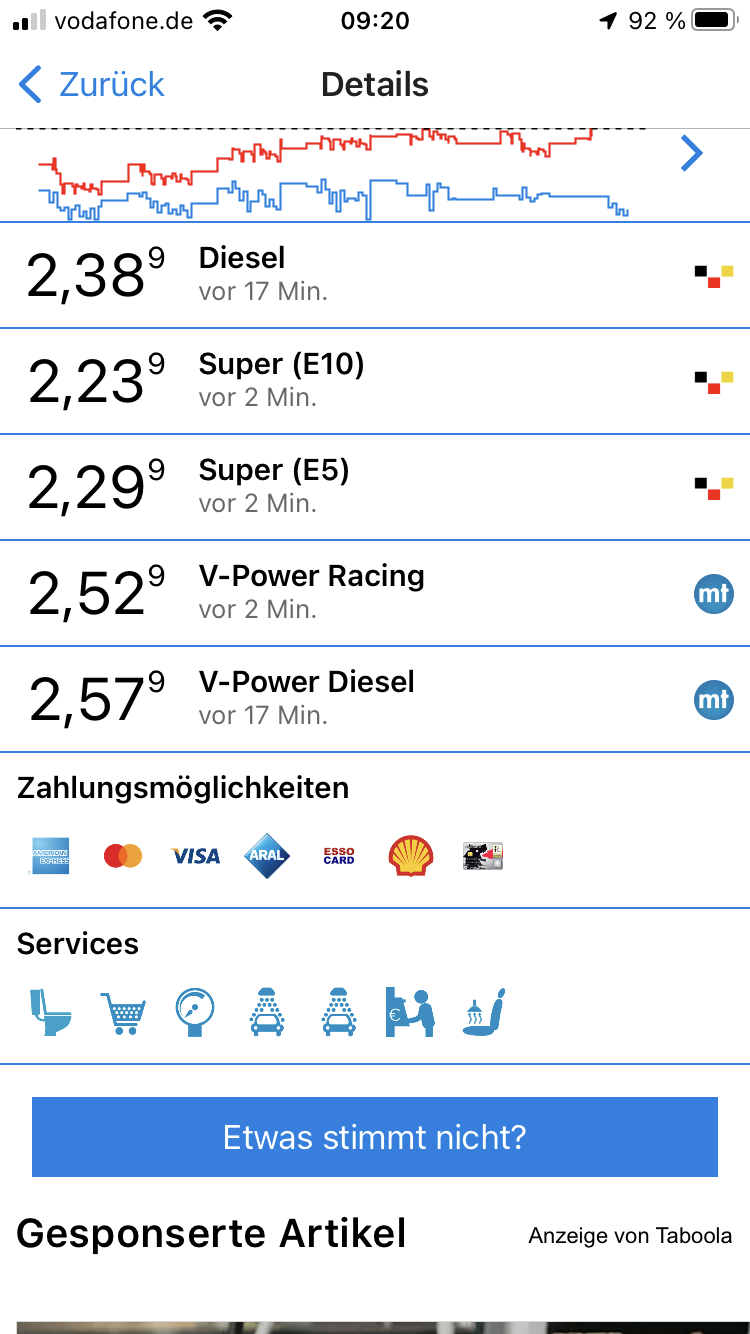Open the Anzeige von Taboola link
Screen dimensions: 750x1334
(x=630, y=1236)
